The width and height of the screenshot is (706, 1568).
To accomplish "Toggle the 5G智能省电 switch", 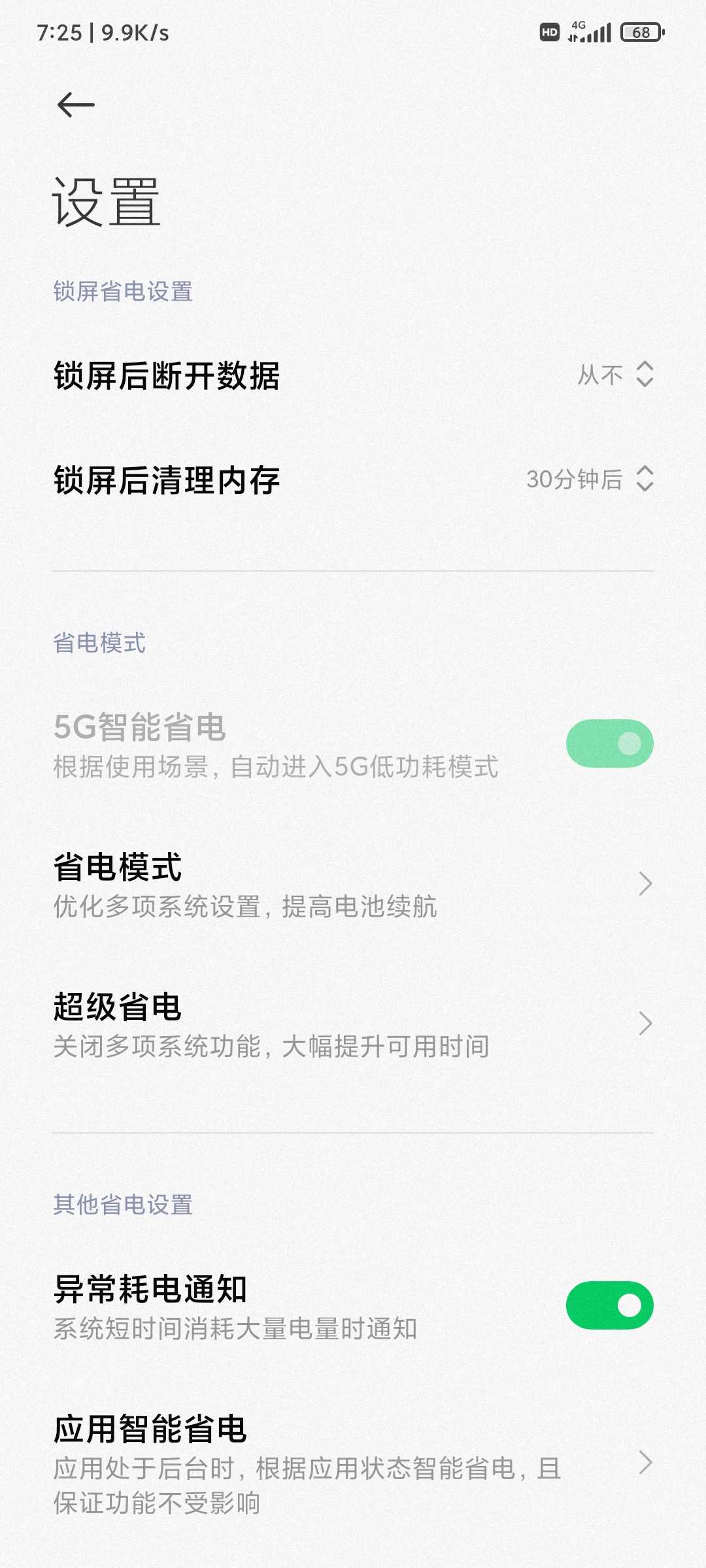I will pos(609,743).
